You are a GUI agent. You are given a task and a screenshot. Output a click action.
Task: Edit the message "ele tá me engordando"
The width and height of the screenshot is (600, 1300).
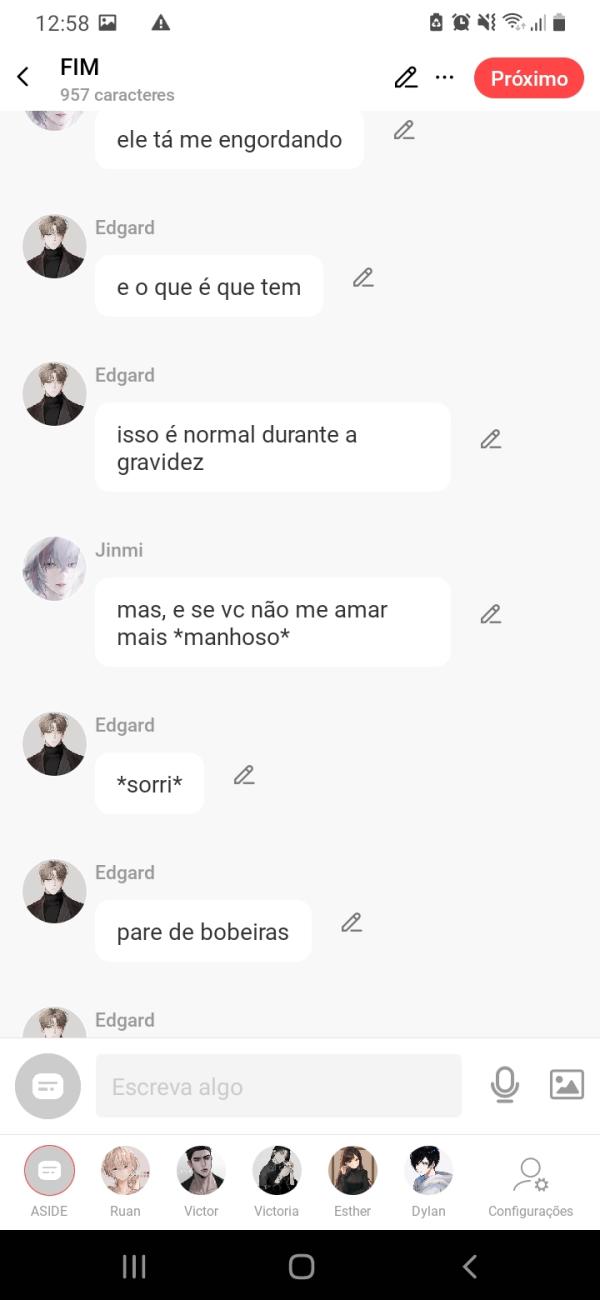(404, 130)
